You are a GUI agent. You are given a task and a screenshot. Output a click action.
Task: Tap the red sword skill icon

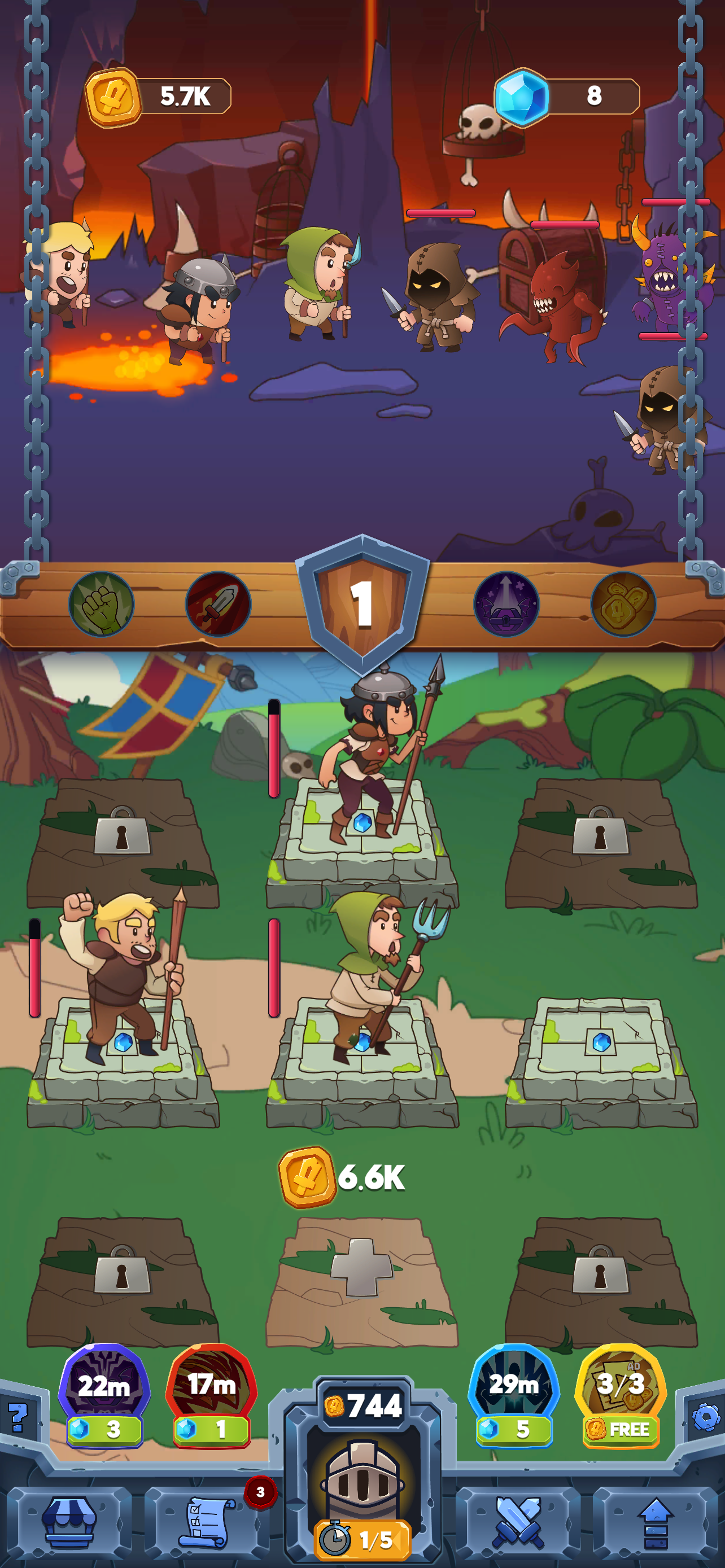tap(218, 604)
